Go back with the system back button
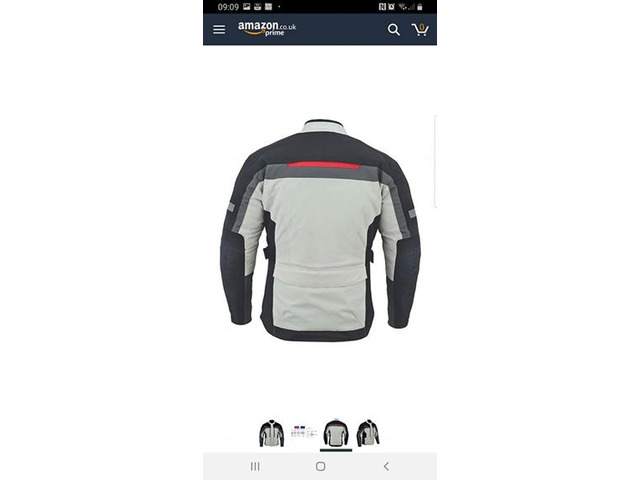 [386, 466]
